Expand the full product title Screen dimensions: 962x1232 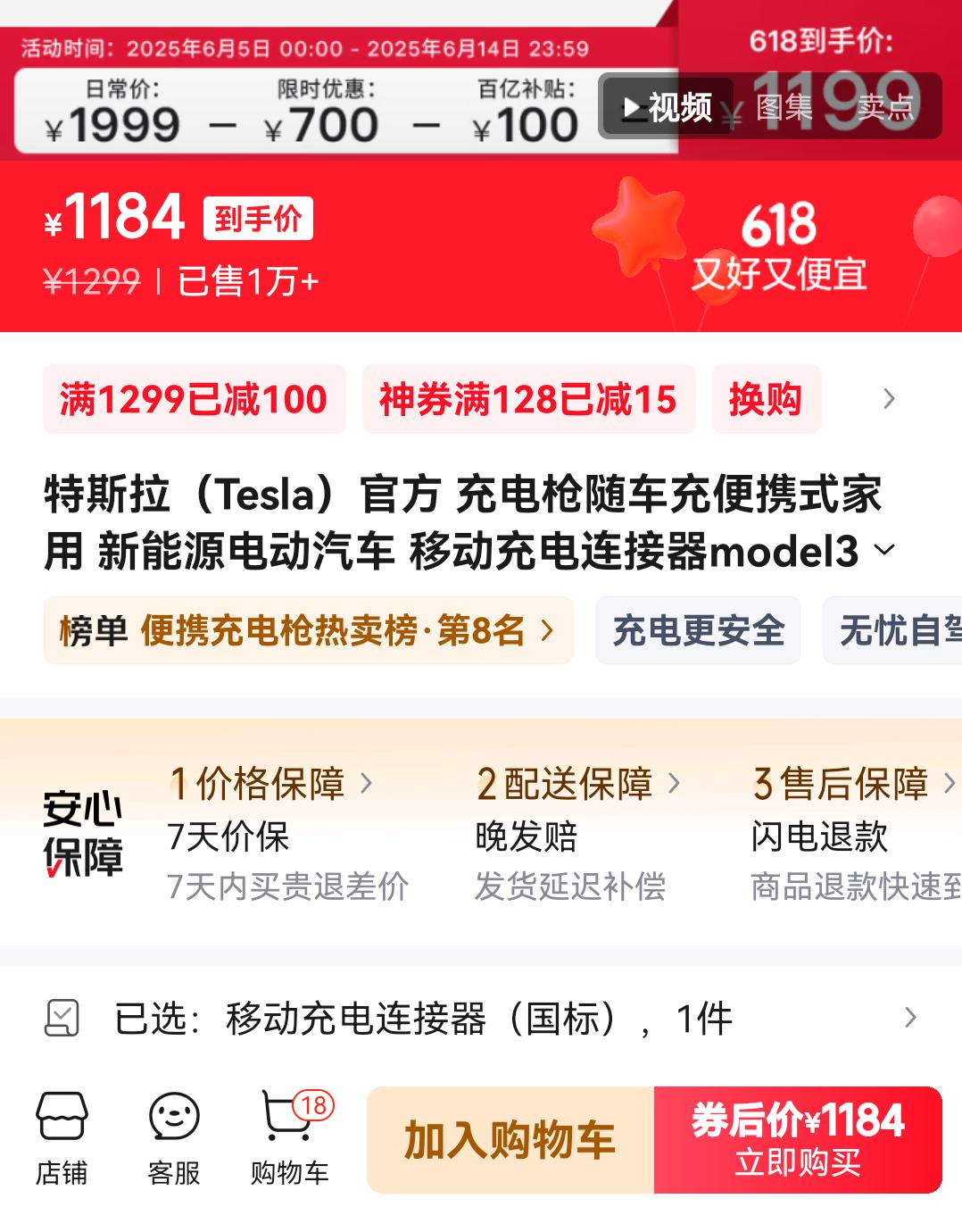tap(885, 551)
